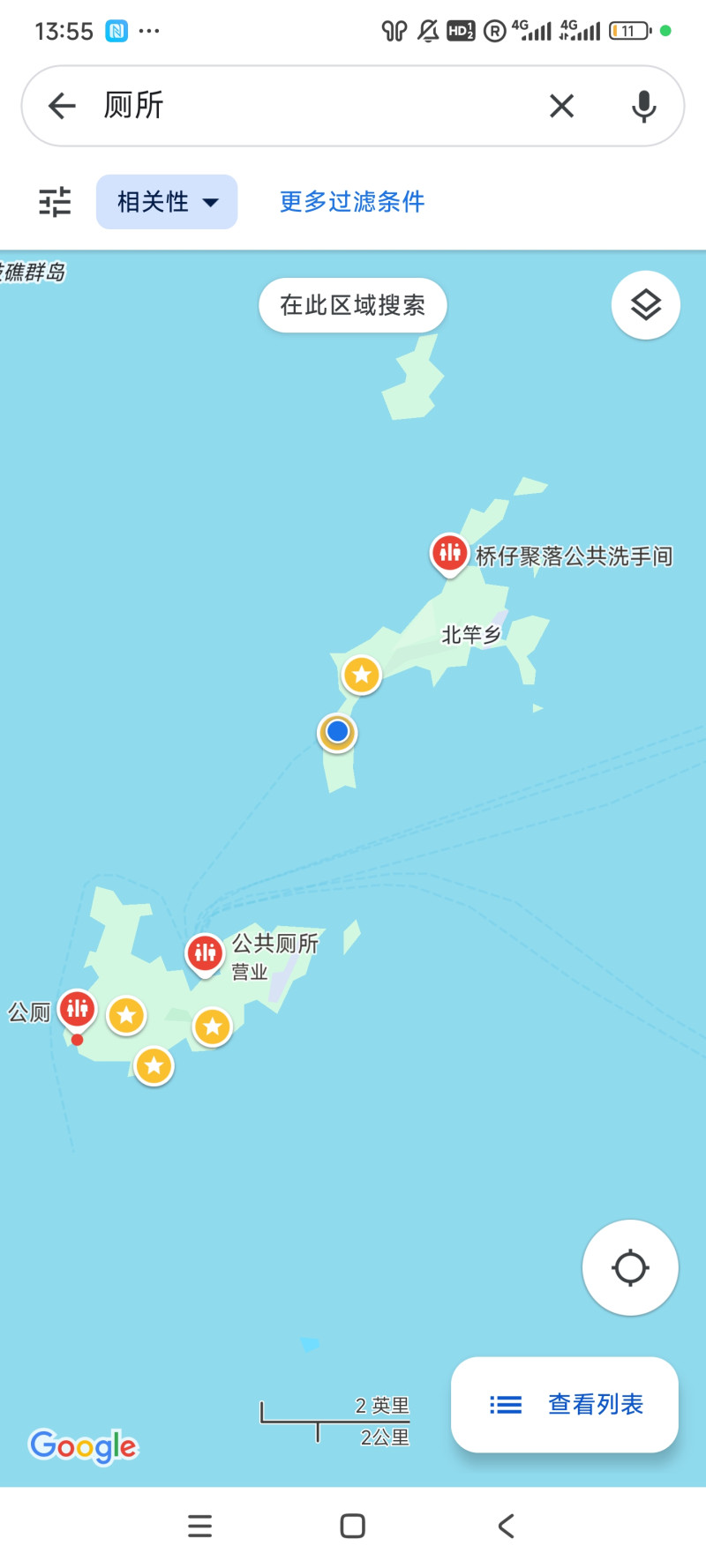This screenshot has width=706, height=1568.
Task: Open 更多过滤条件 link
Action: [x=352, y=202]
